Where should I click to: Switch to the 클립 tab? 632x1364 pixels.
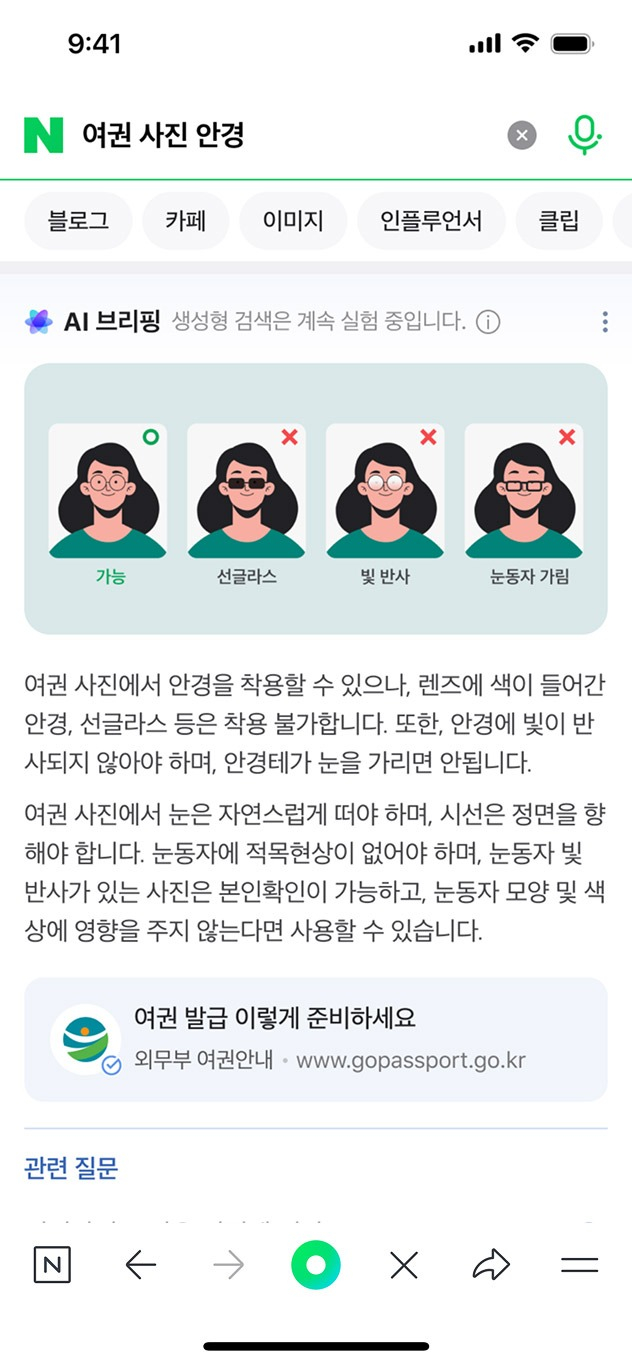click(x=558, y=221)
